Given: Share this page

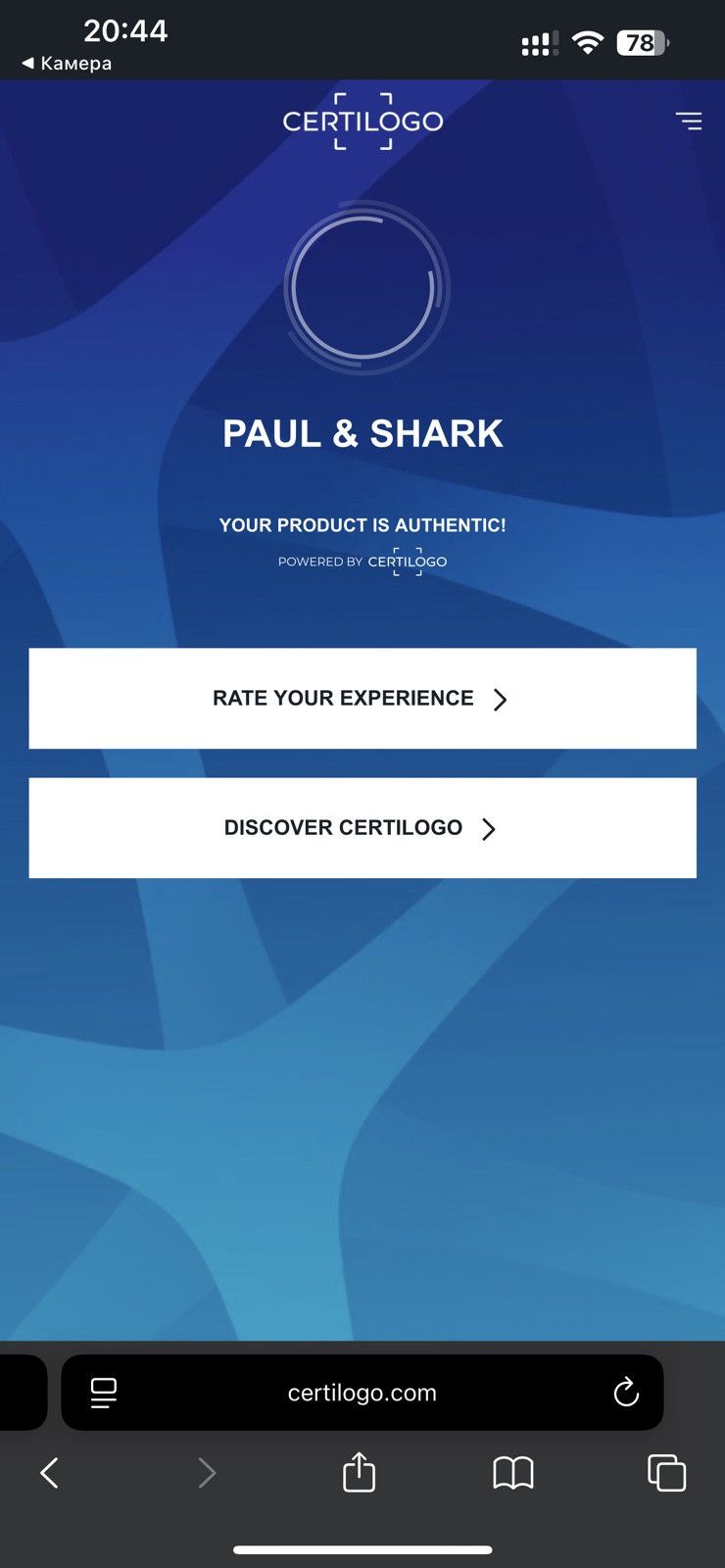Looking at the screenshot, I should point(360,1471).
